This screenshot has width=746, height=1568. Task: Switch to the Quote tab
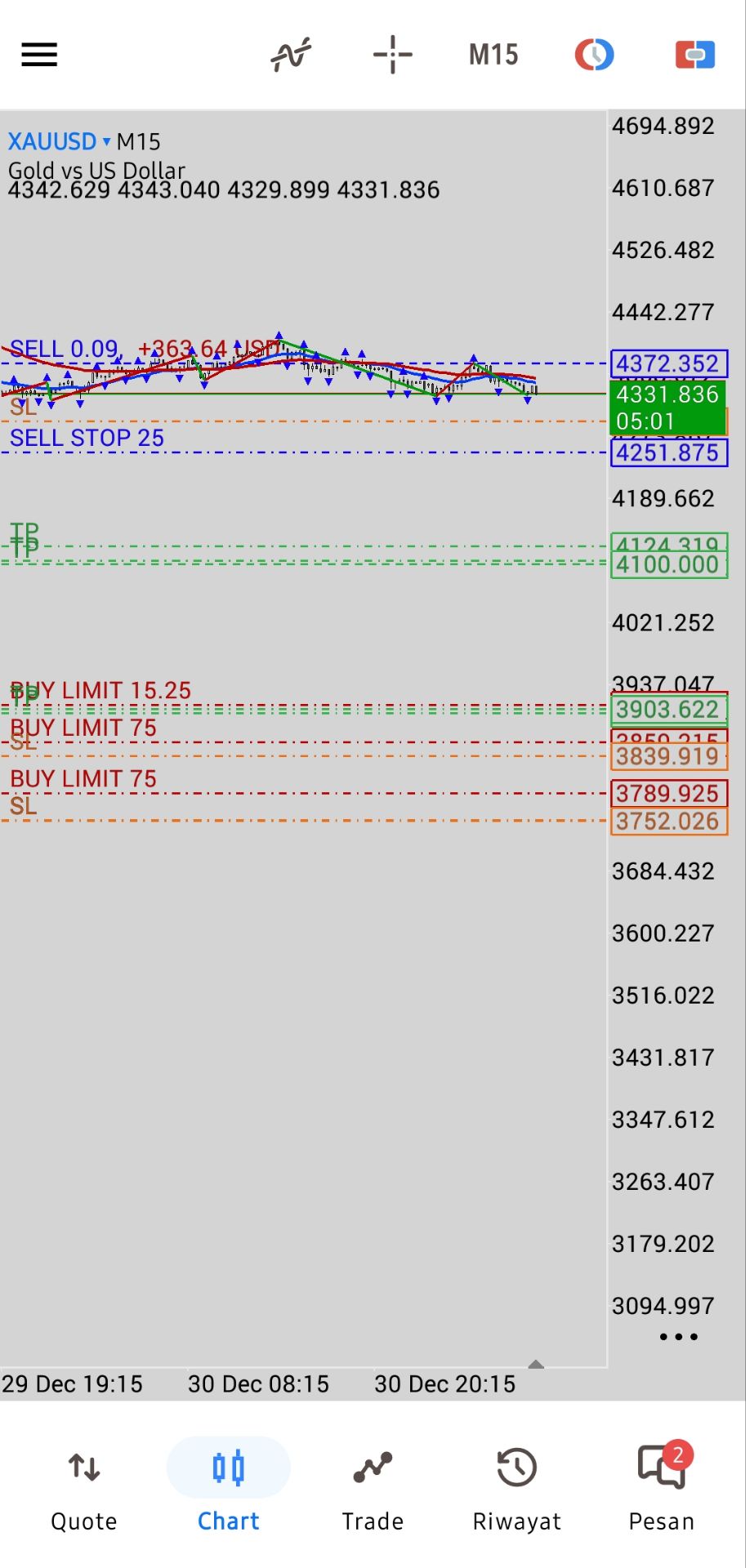coord(84,1484)
